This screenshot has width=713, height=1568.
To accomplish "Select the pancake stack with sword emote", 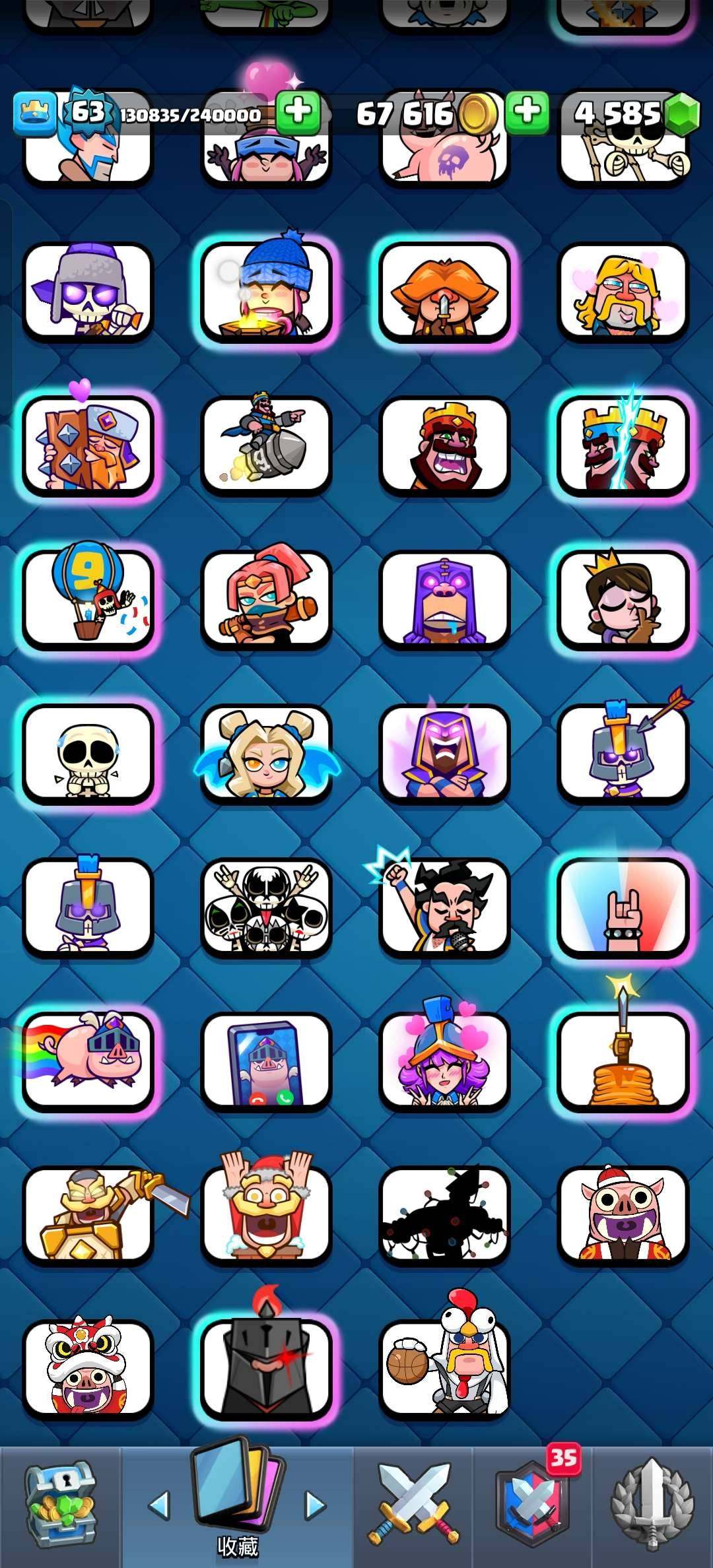I will coord(622,1061).
